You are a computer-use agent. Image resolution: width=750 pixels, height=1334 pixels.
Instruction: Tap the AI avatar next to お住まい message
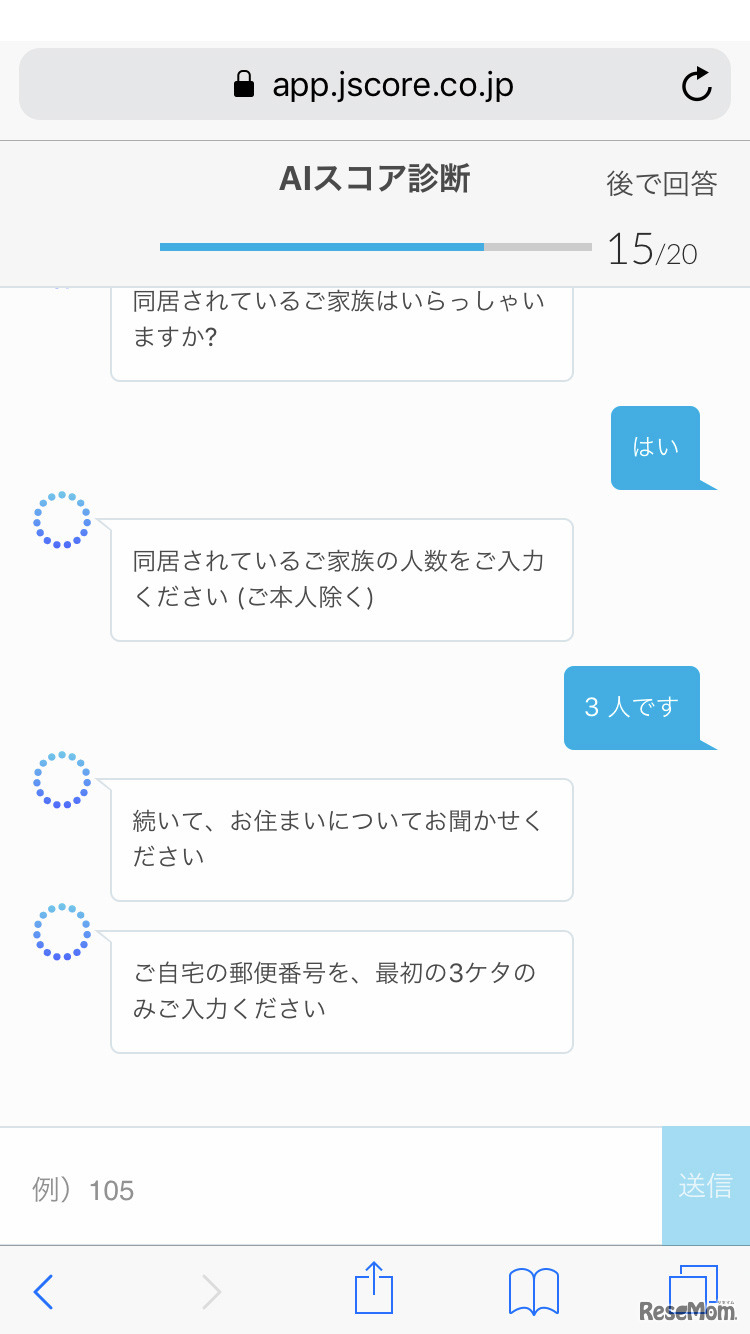62,780
